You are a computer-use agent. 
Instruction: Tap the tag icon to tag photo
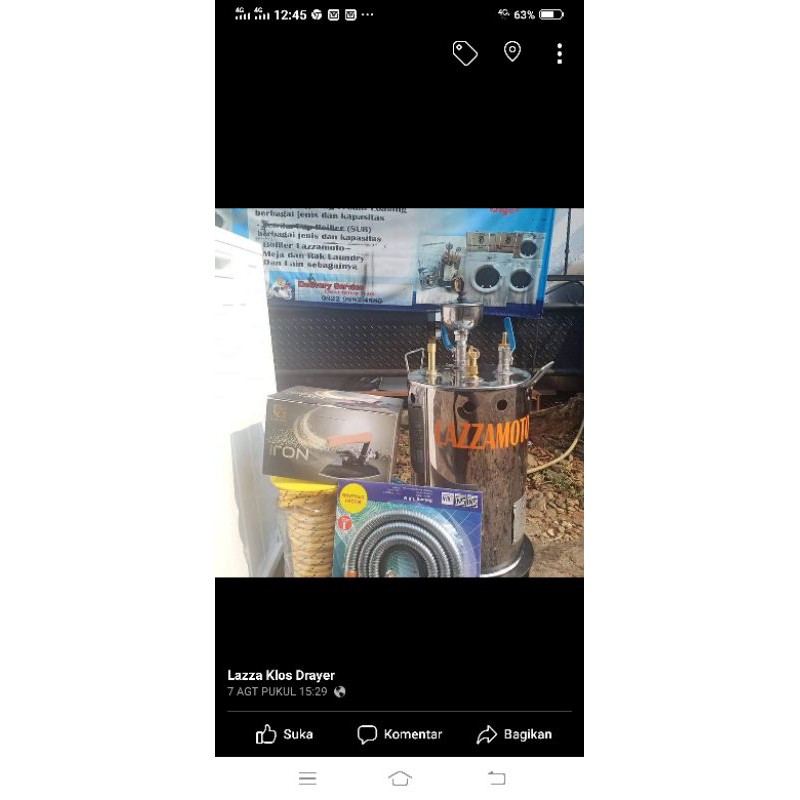pyautogui.click(x=465, y=53)
